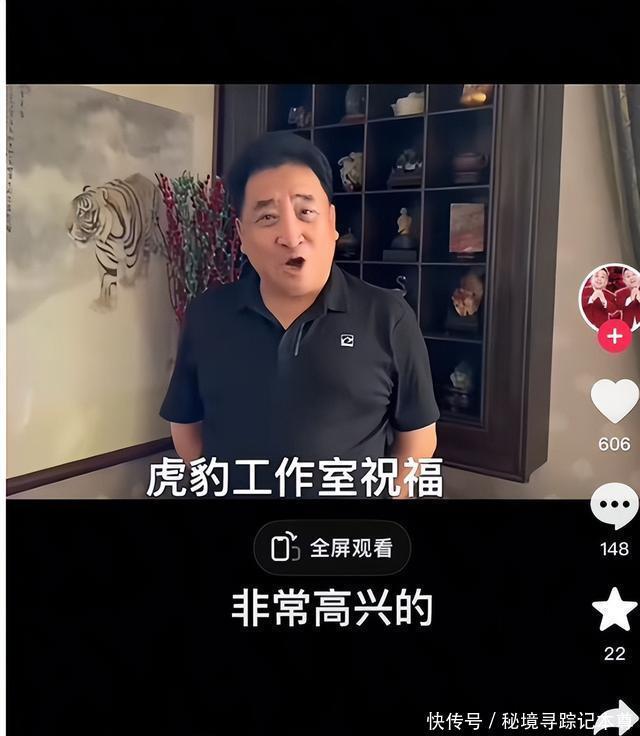This screenshot has height=736, width=640.
Task: Open the comments with 148 replies
Action: [x=614, y=506]
